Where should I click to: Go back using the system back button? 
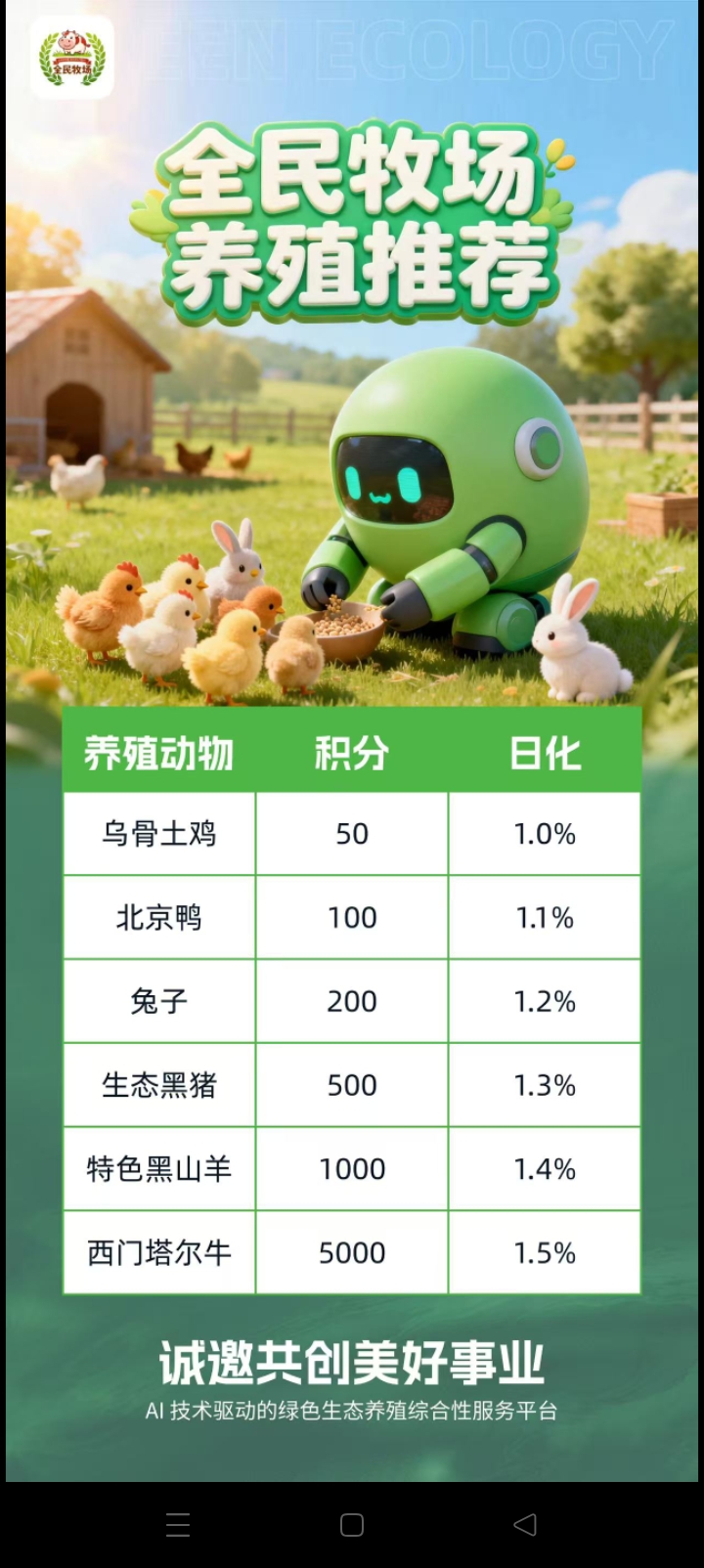[x=525, y=1524]
